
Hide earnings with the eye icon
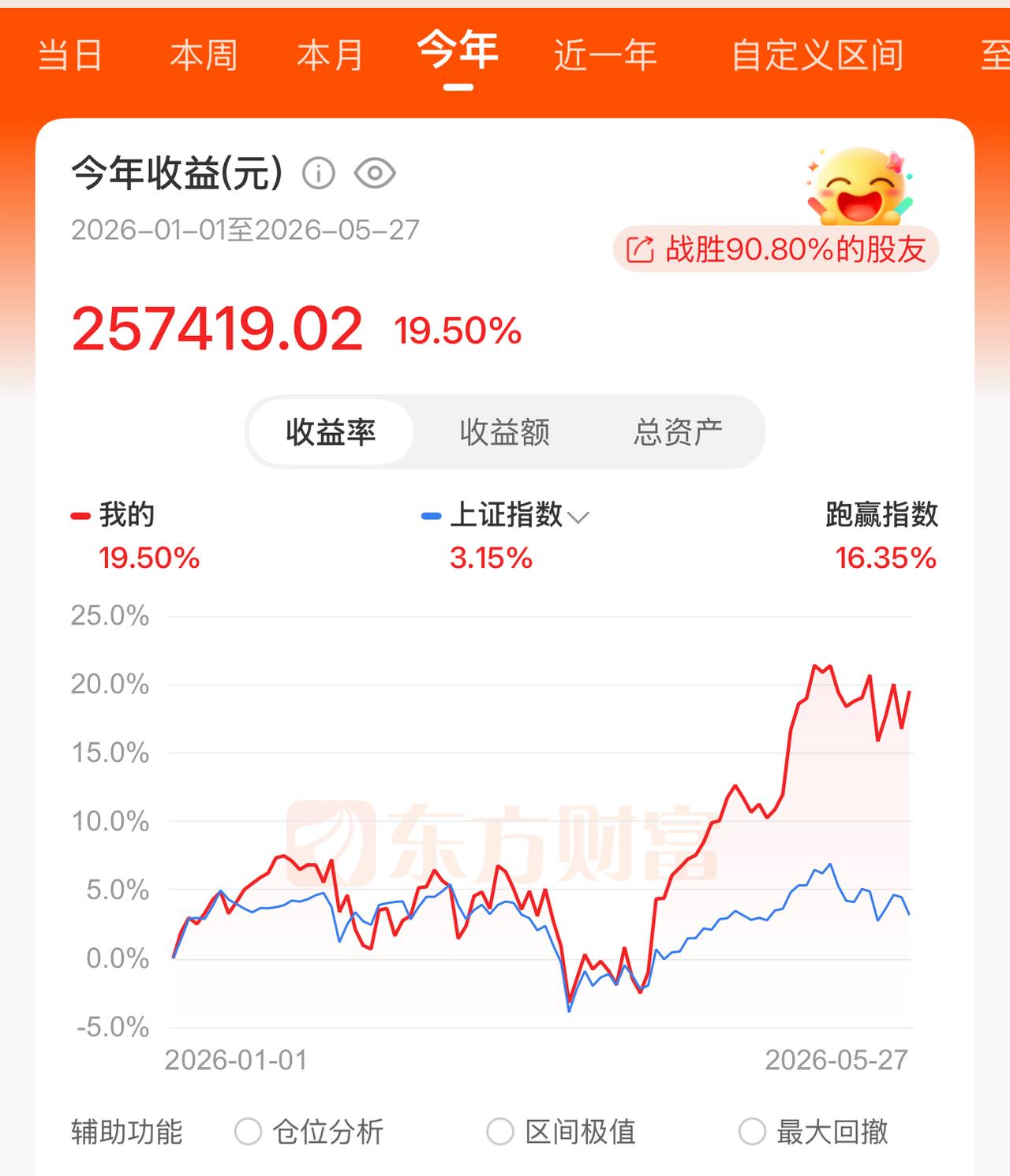(x=375, y=173)
